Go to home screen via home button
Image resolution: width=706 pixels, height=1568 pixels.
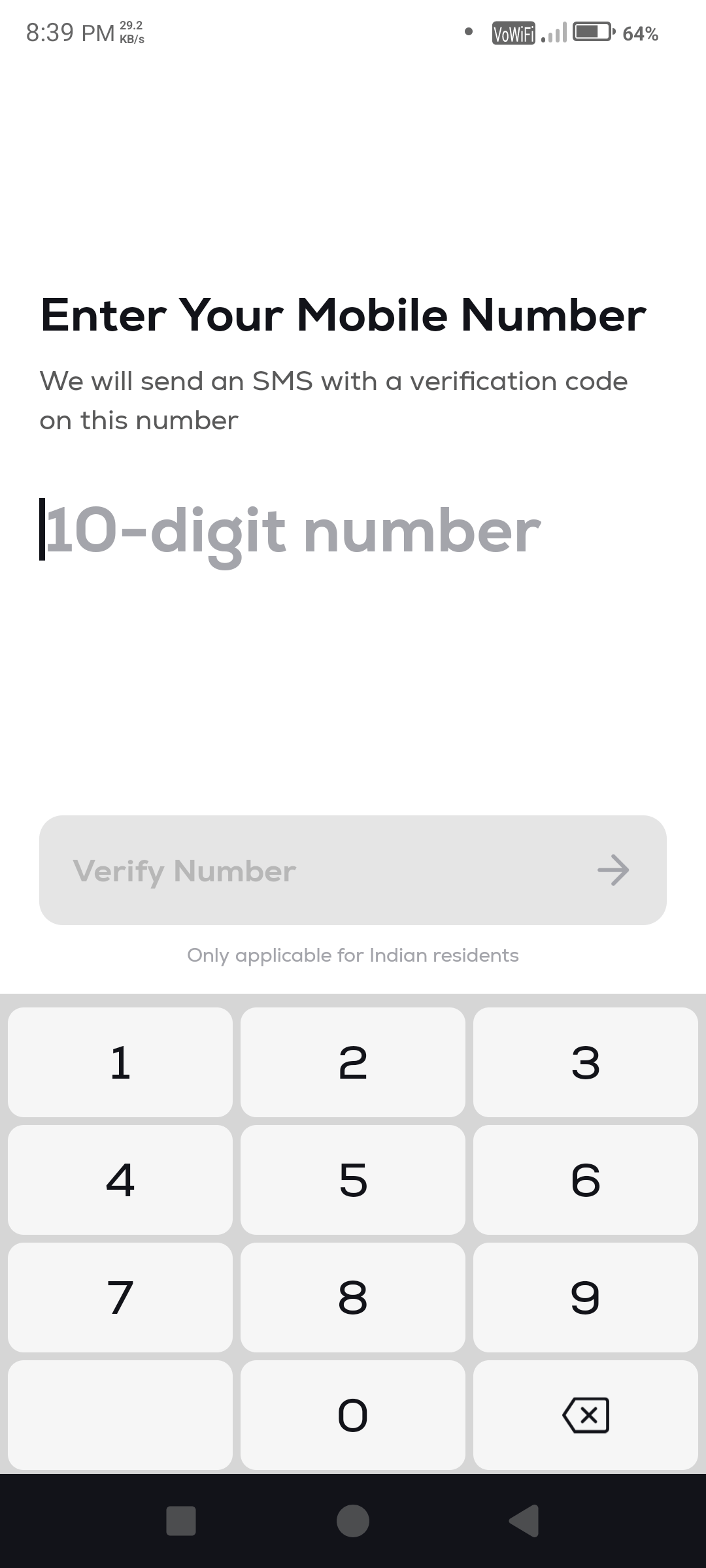pos(353,1521)
